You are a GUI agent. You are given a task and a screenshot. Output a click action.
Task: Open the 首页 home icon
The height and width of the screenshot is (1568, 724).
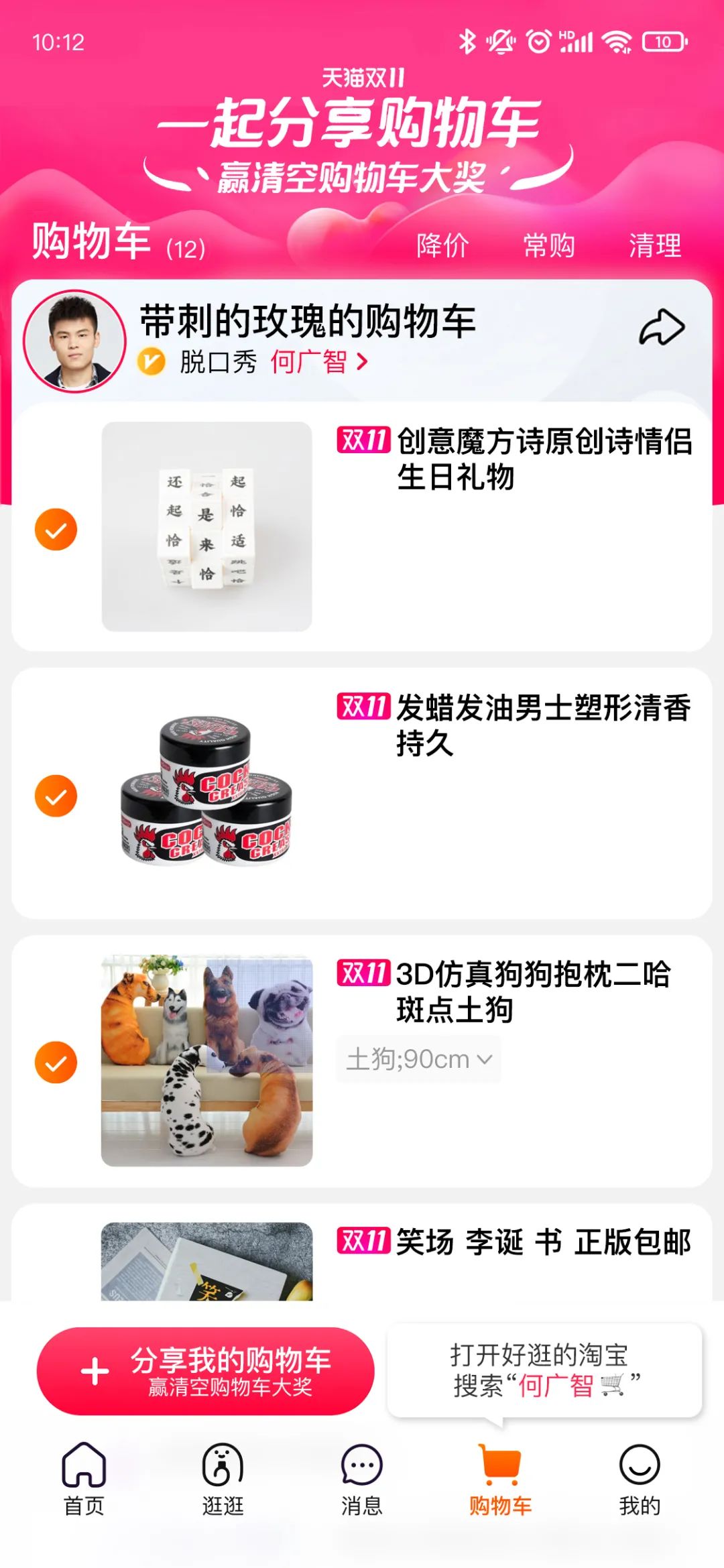[80, 1488]
